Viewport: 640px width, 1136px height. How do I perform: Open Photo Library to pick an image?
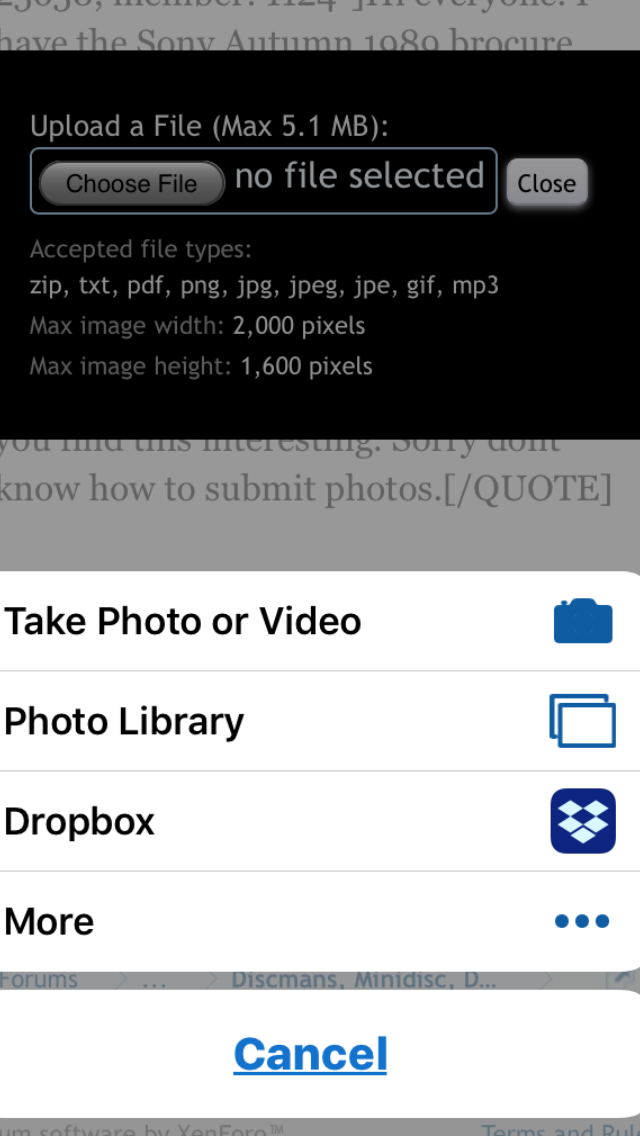[x=320, y=721]
